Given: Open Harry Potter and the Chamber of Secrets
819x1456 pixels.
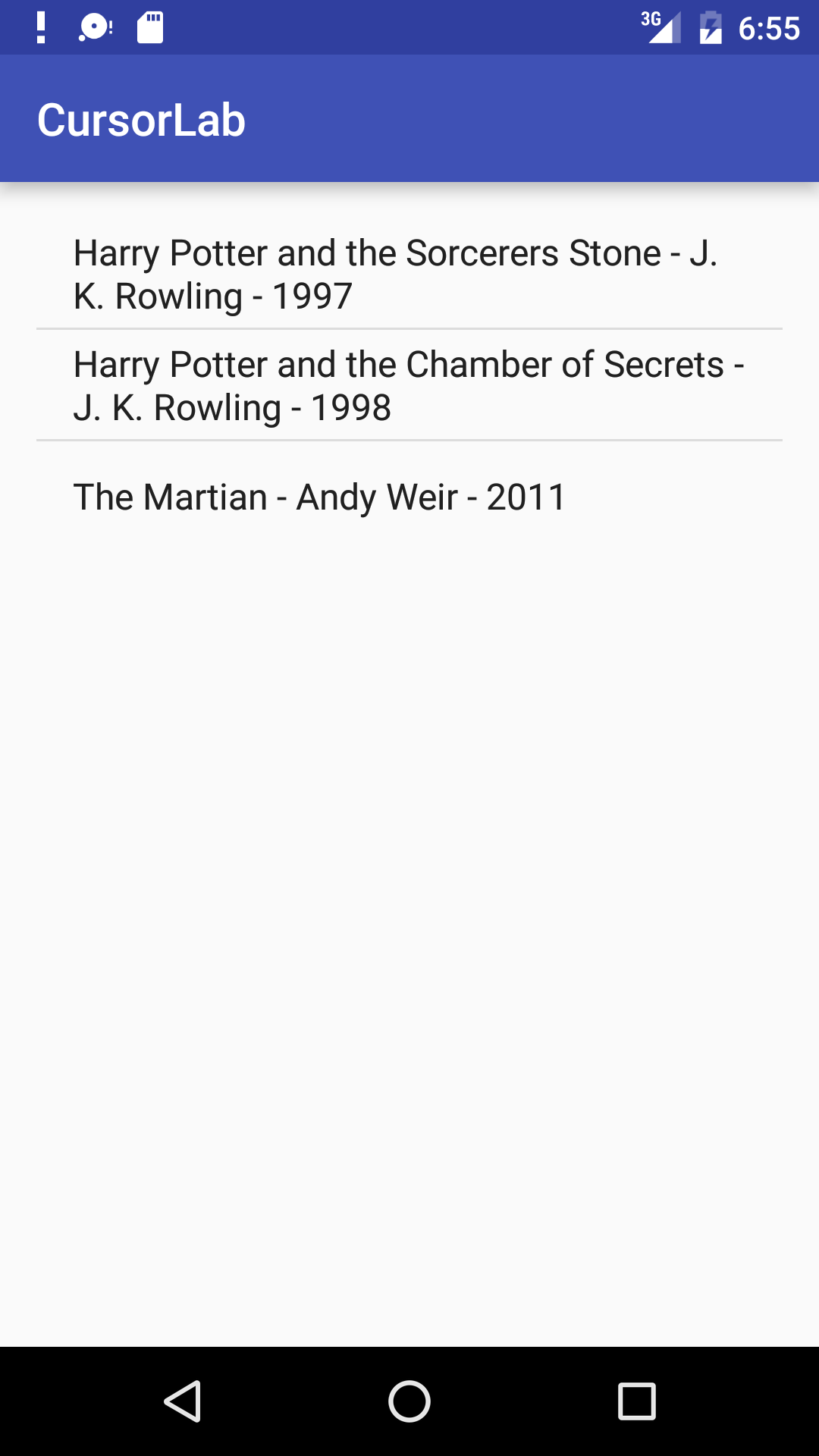Looking at the screenshot, I should [409, 385].
